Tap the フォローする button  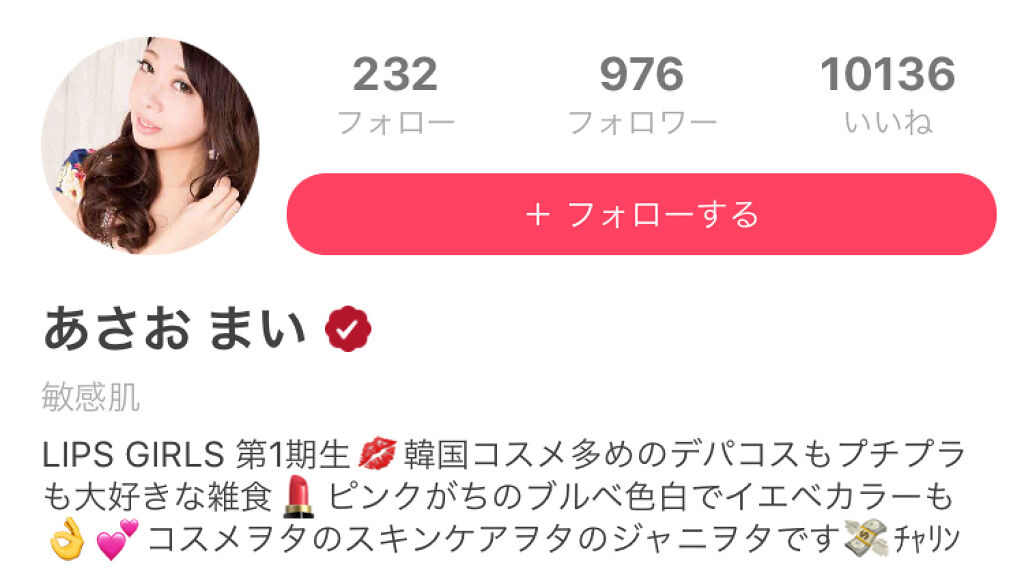[x=641, y=214]
